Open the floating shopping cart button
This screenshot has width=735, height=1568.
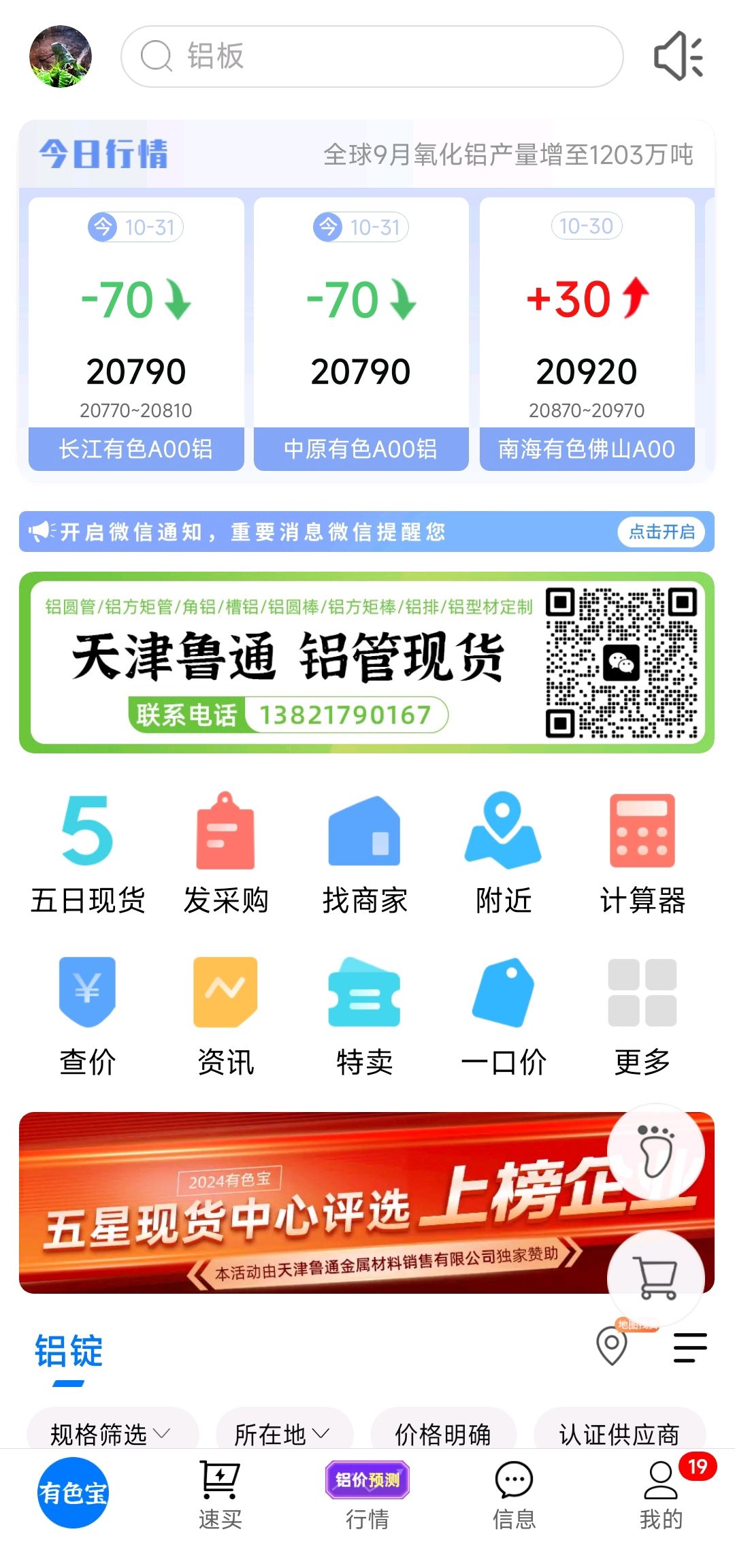[x=656, y=1279]
